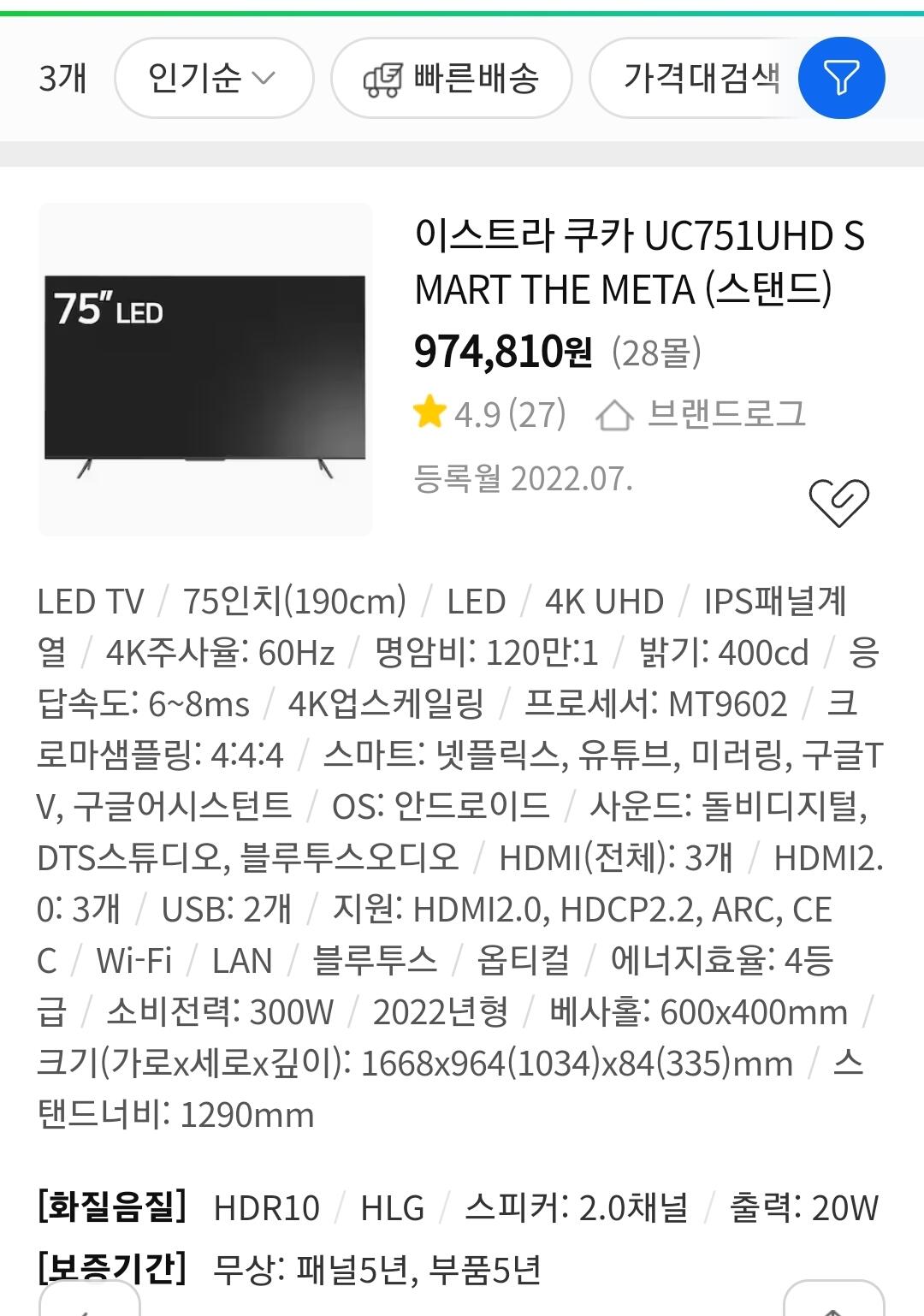924x1316 pixels.
Task: Open the blue filter funnel button
Action: 842,78
